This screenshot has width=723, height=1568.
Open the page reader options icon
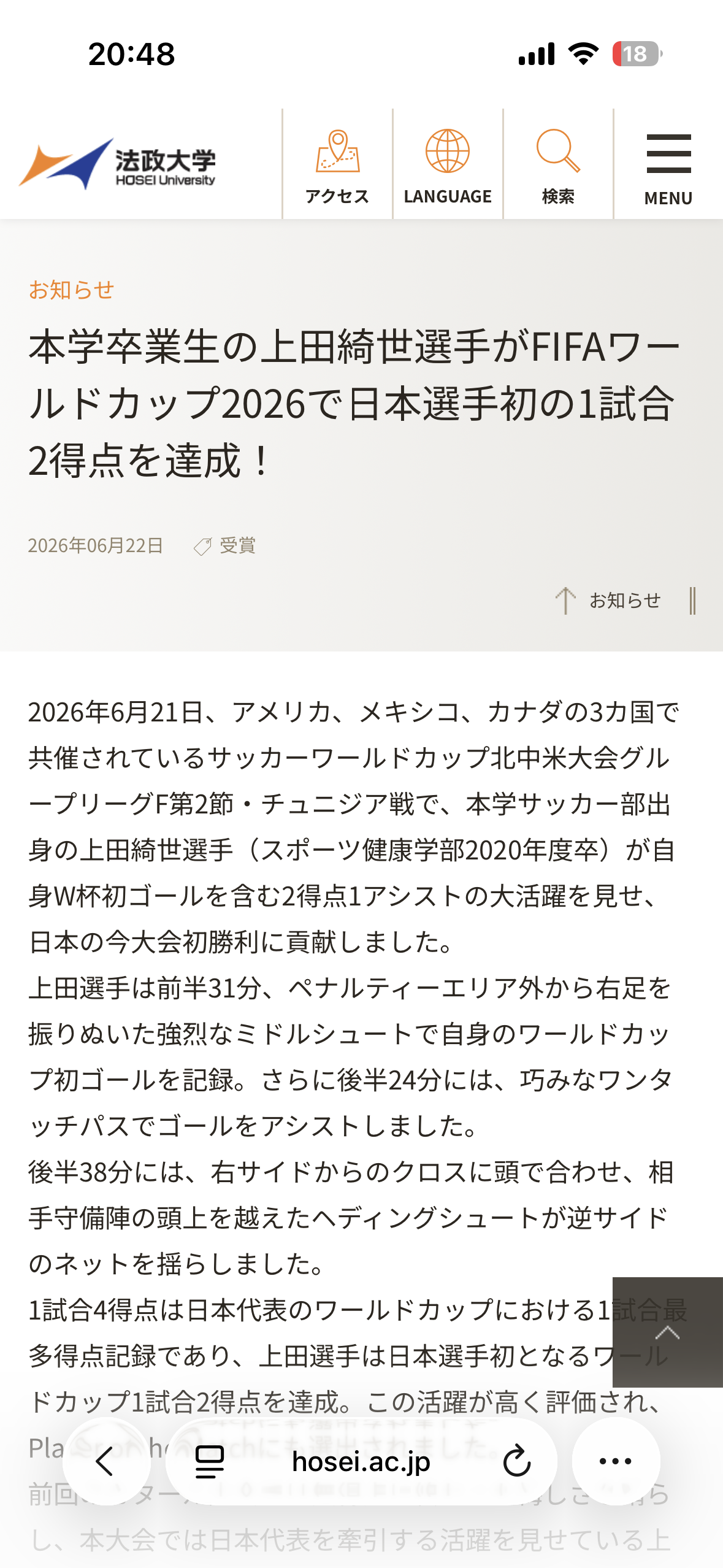pyautogui.click(x=209, y=1461)
